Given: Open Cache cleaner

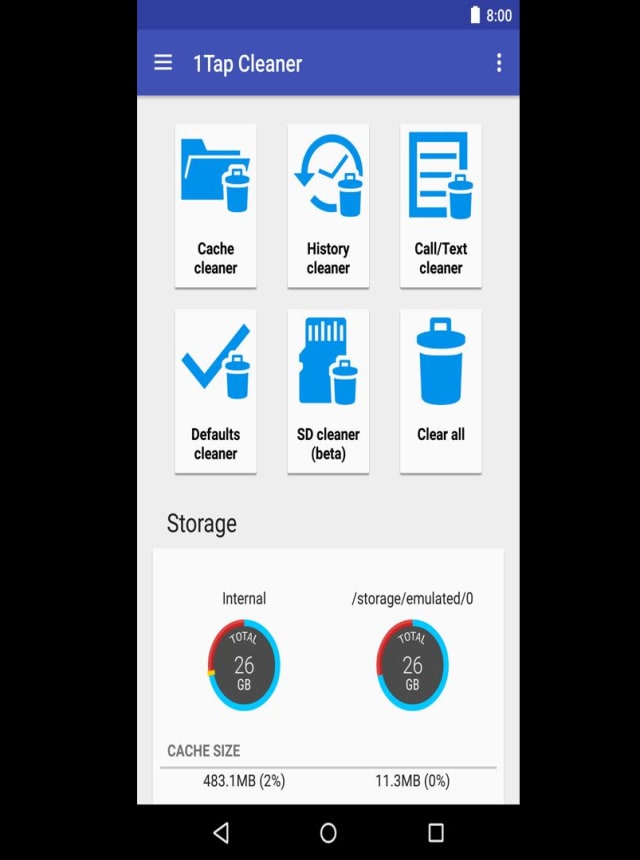Looking at the screenshot, I should tap(216, 205).
